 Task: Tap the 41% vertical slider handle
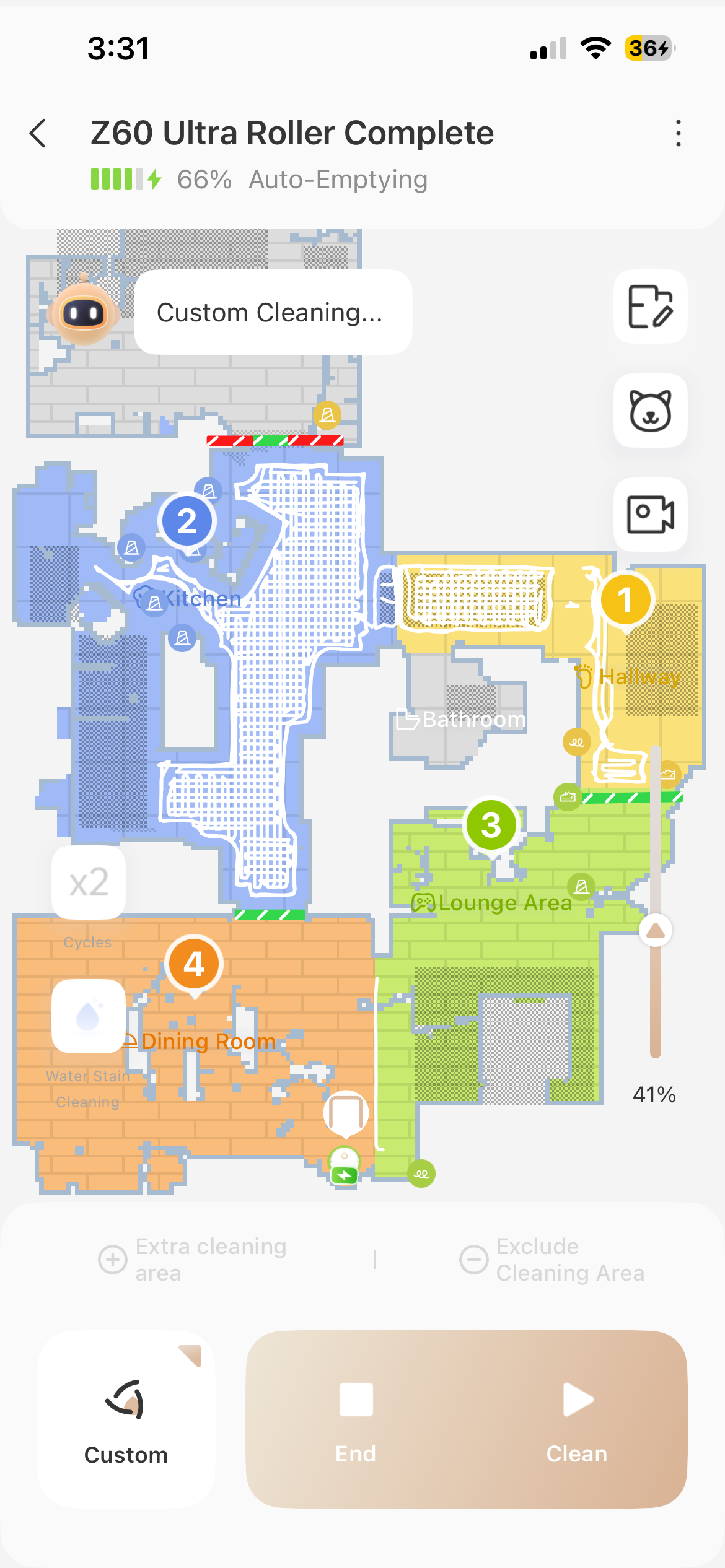655,930
